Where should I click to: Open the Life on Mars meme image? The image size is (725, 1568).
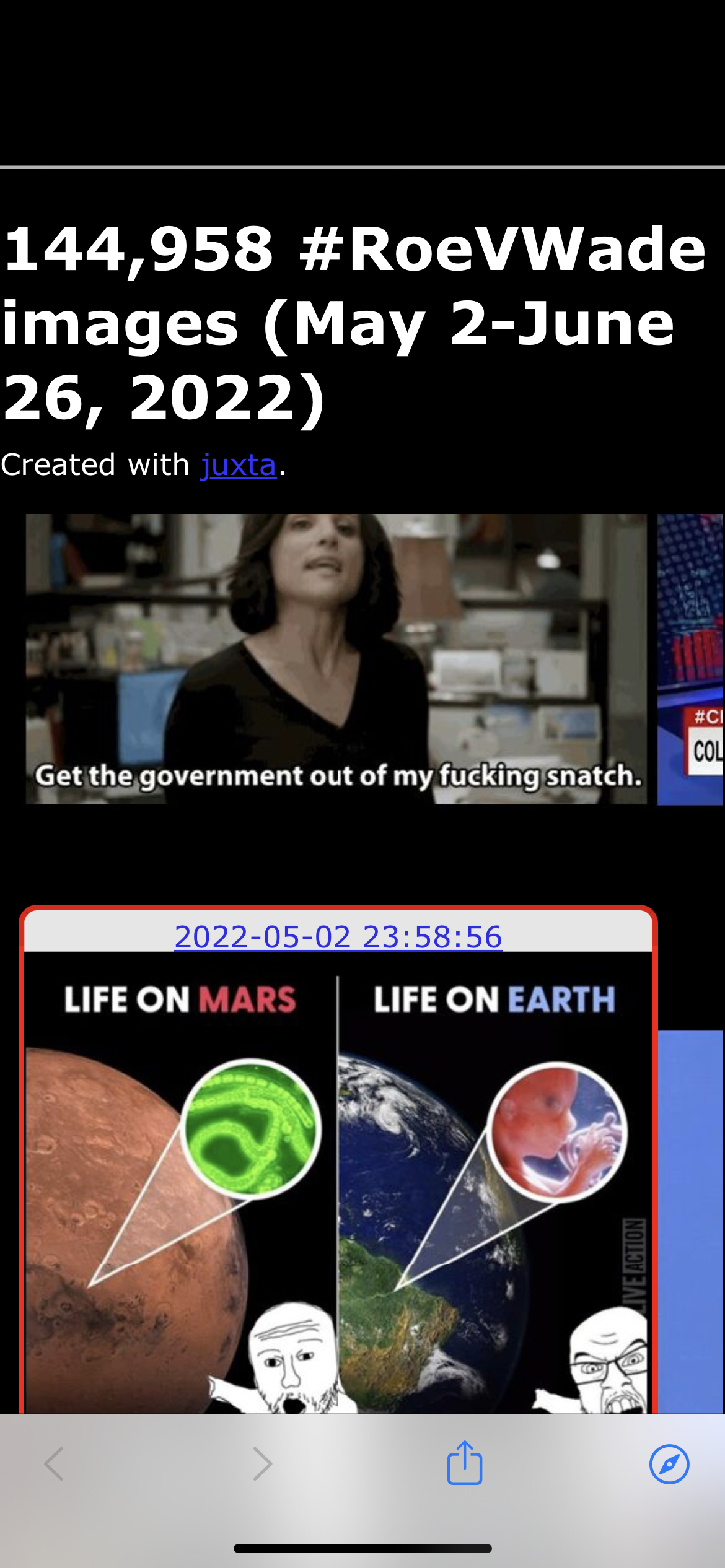338,1177
